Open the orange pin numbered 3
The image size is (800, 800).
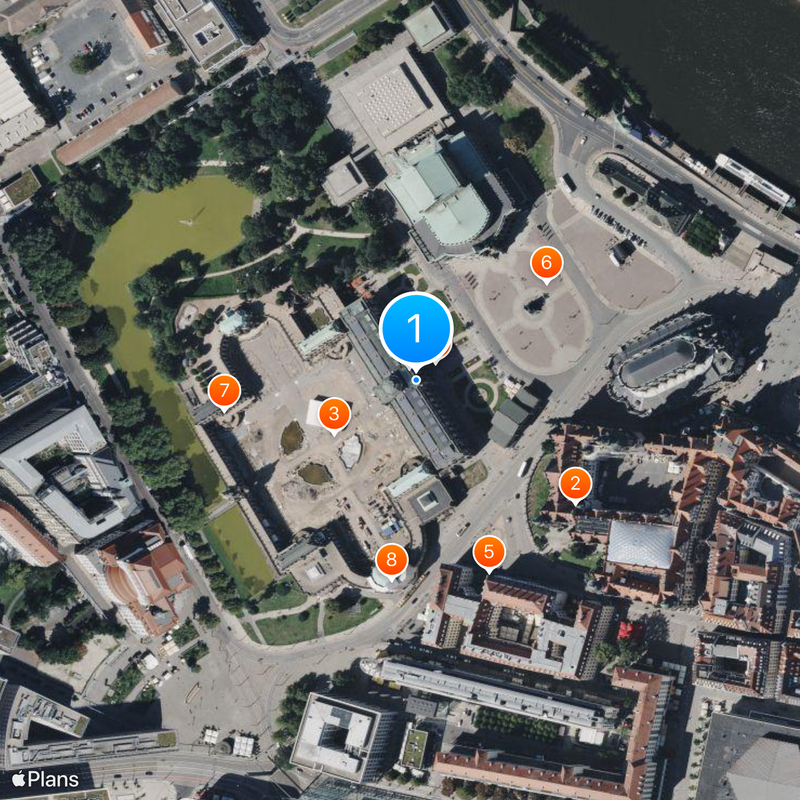[334, 413]
